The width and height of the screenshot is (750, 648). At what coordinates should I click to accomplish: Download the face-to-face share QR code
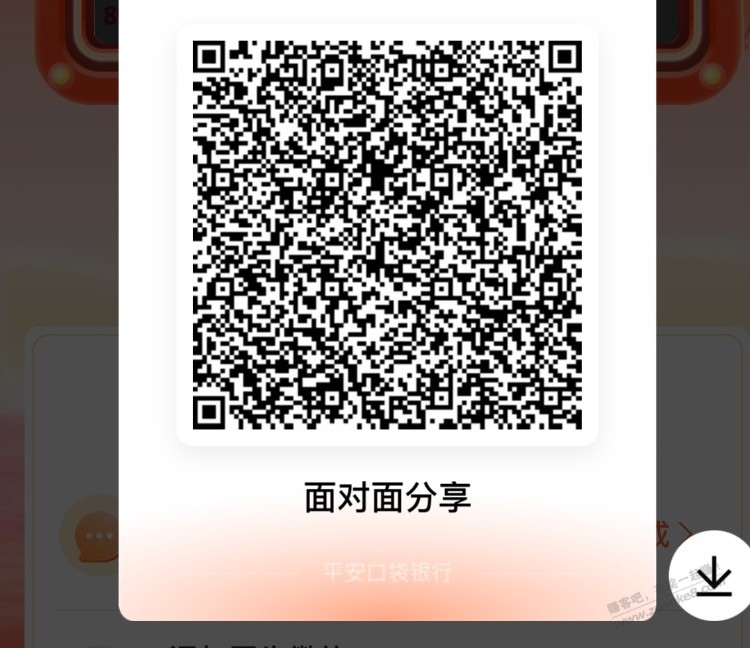pos(713,577)
